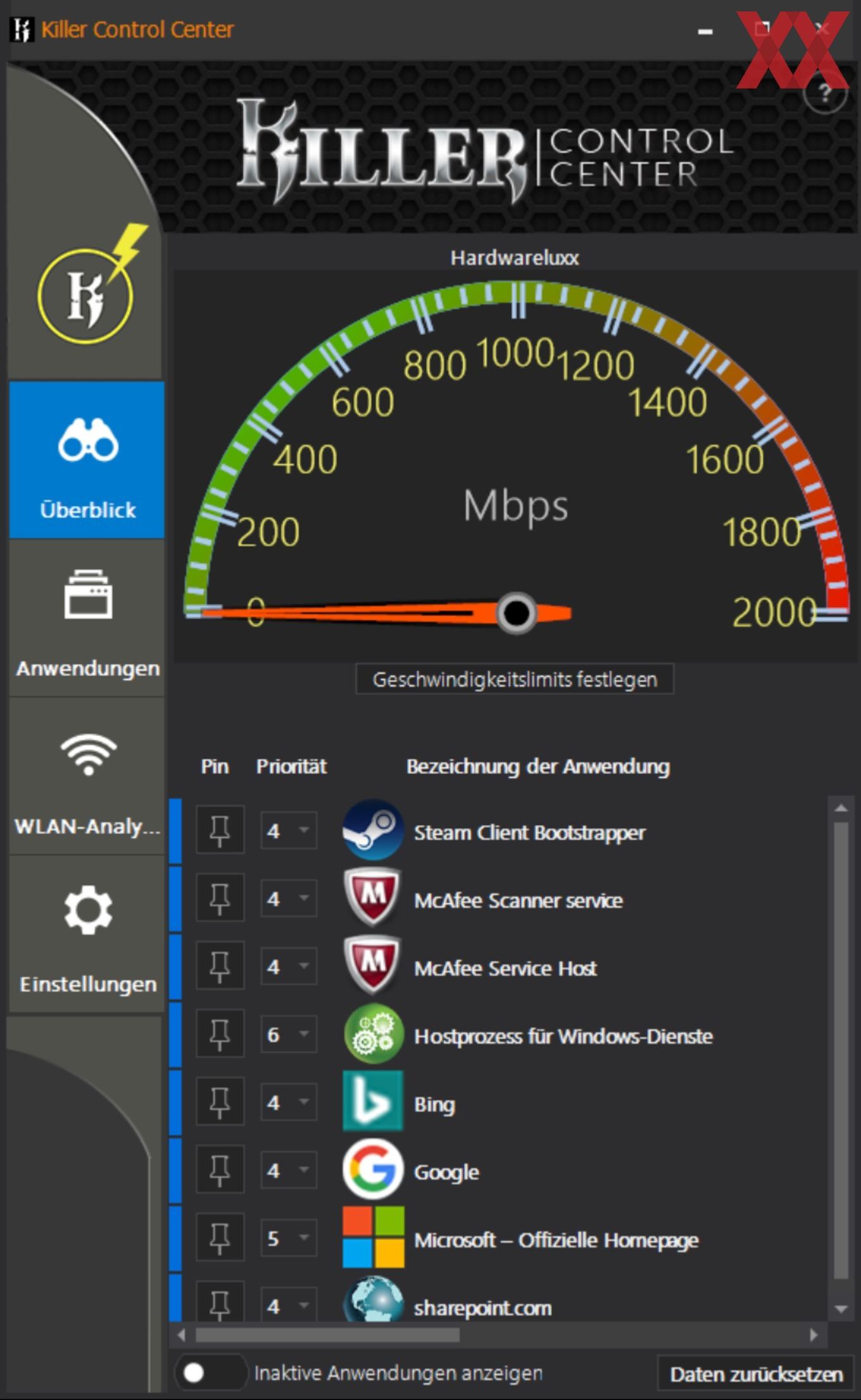Open the priority dropdown for Google
861x1400 pixels.
pos(289,1171)
